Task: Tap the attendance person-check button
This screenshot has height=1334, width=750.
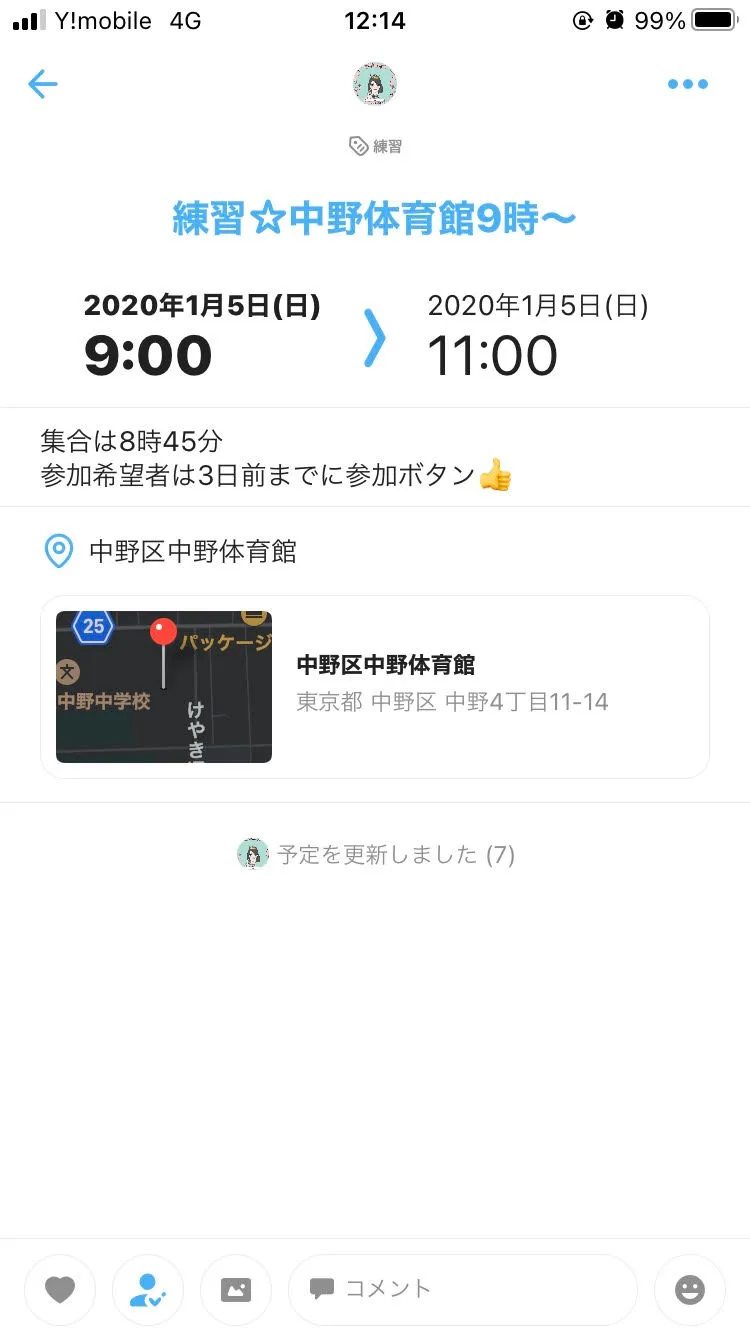Action: (x=148, y=1290)
